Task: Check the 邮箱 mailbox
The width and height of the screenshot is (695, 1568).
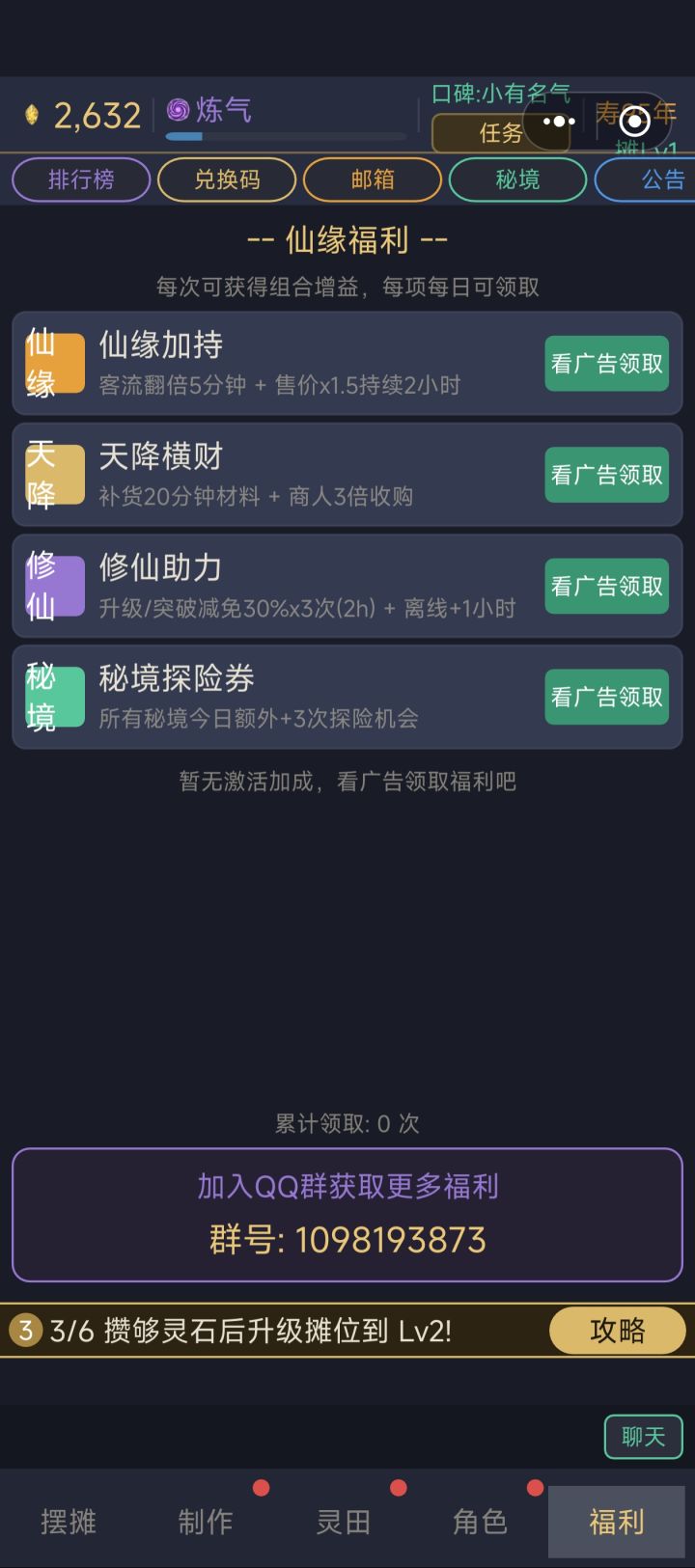Action: pos(374,179)
